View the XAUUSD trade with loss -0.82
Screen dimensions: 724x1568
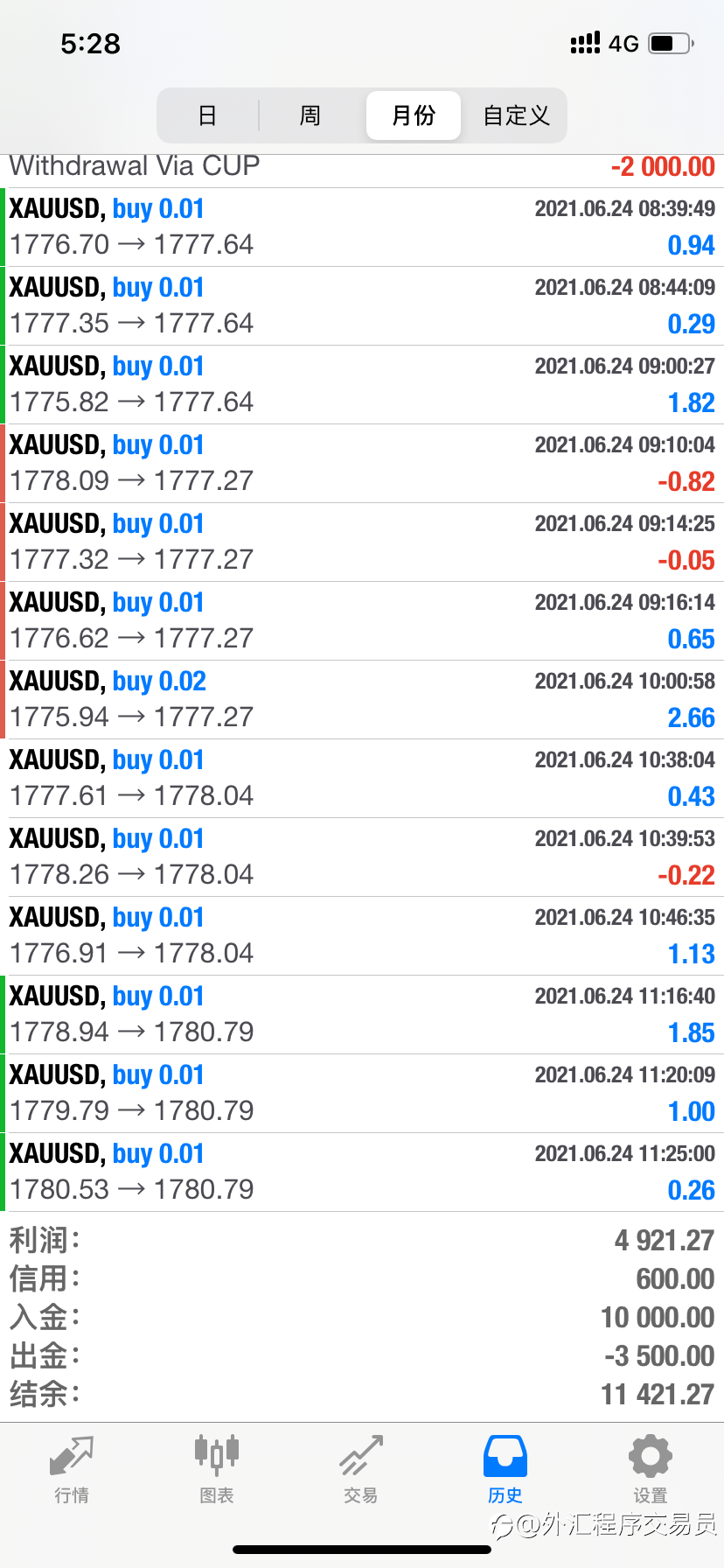click(362, 464)
